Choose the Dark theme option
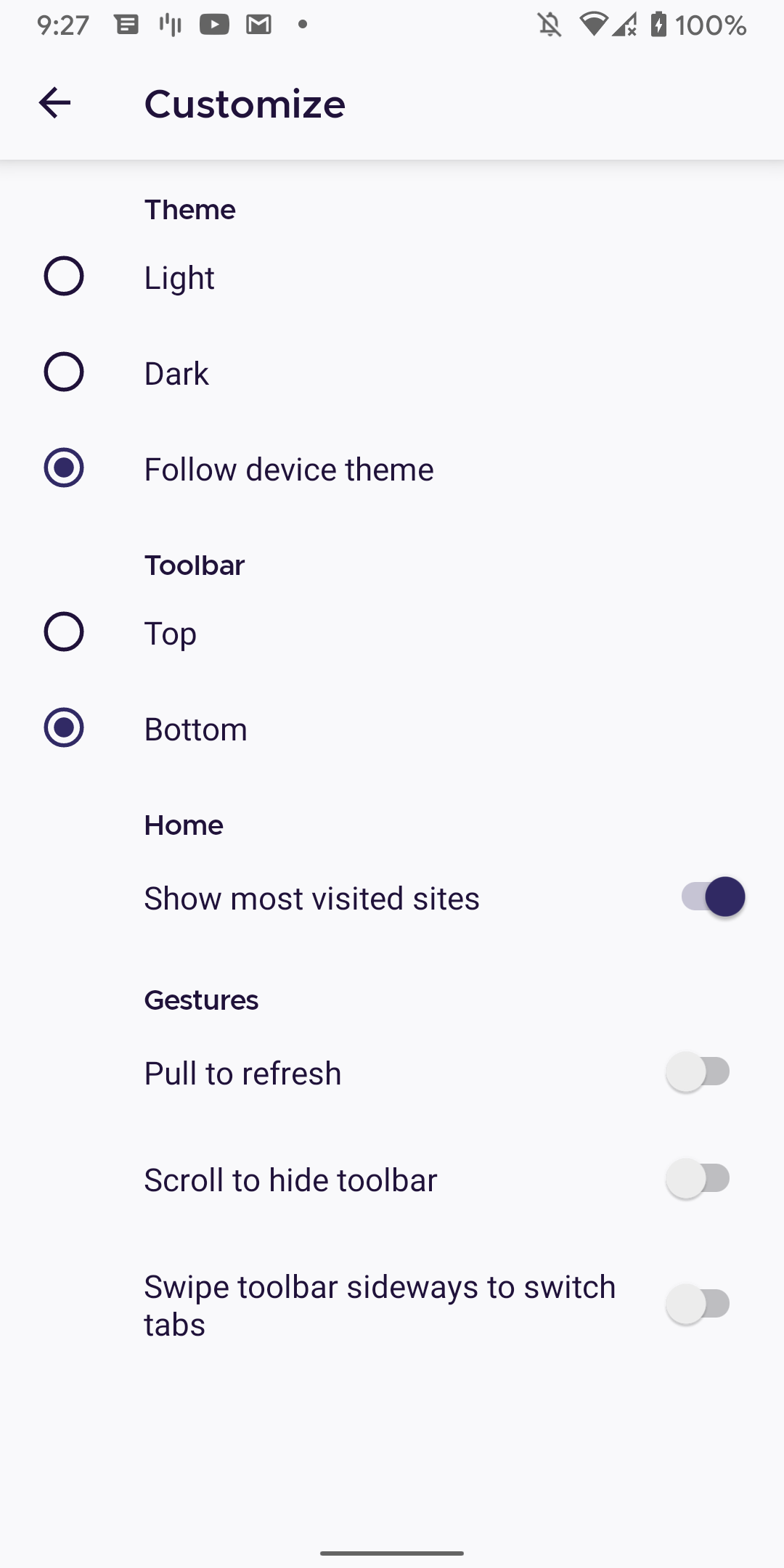 pyautogui.click(x=64, y=372)
